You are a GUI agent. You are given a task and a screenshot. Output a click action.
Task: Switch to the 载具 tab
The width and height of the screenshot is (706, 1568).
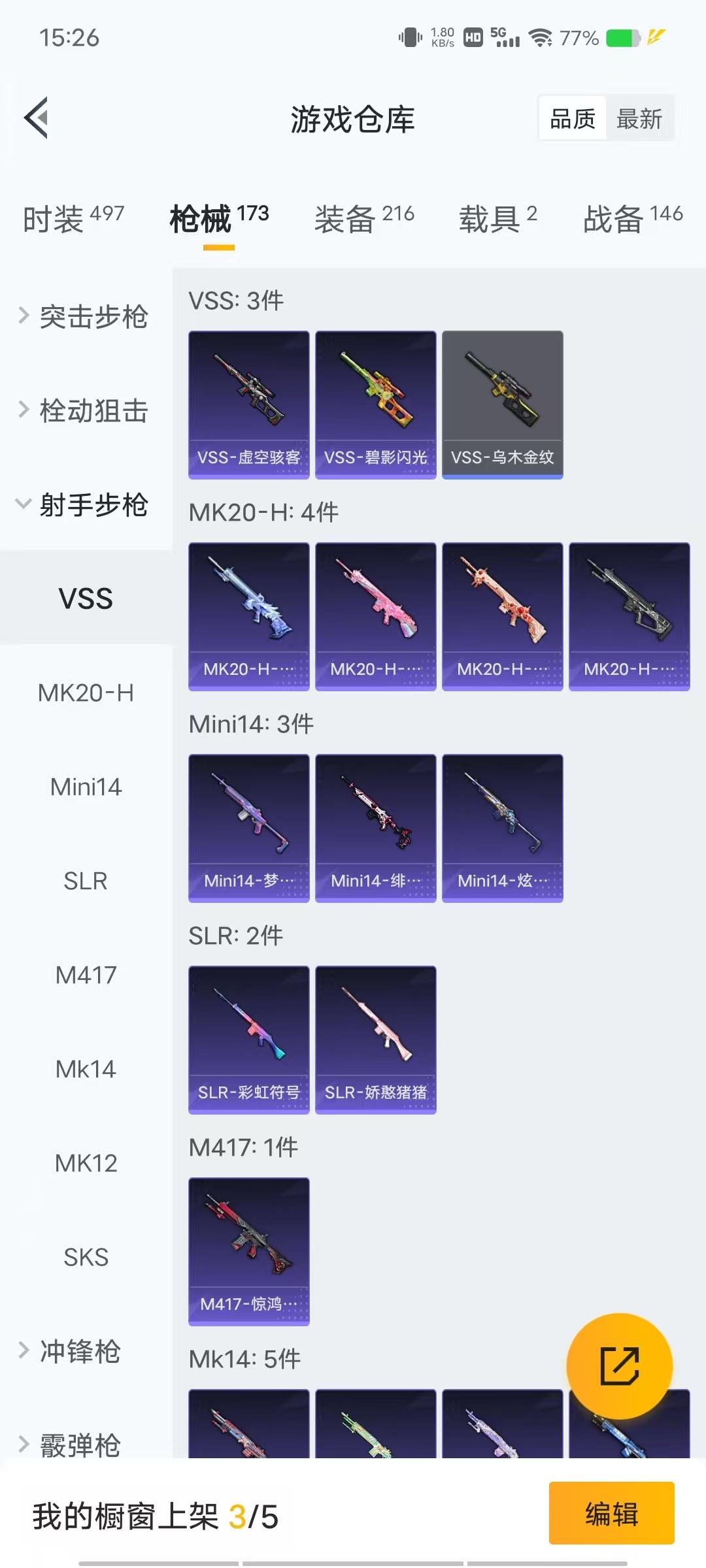click(x=497, y=219)
